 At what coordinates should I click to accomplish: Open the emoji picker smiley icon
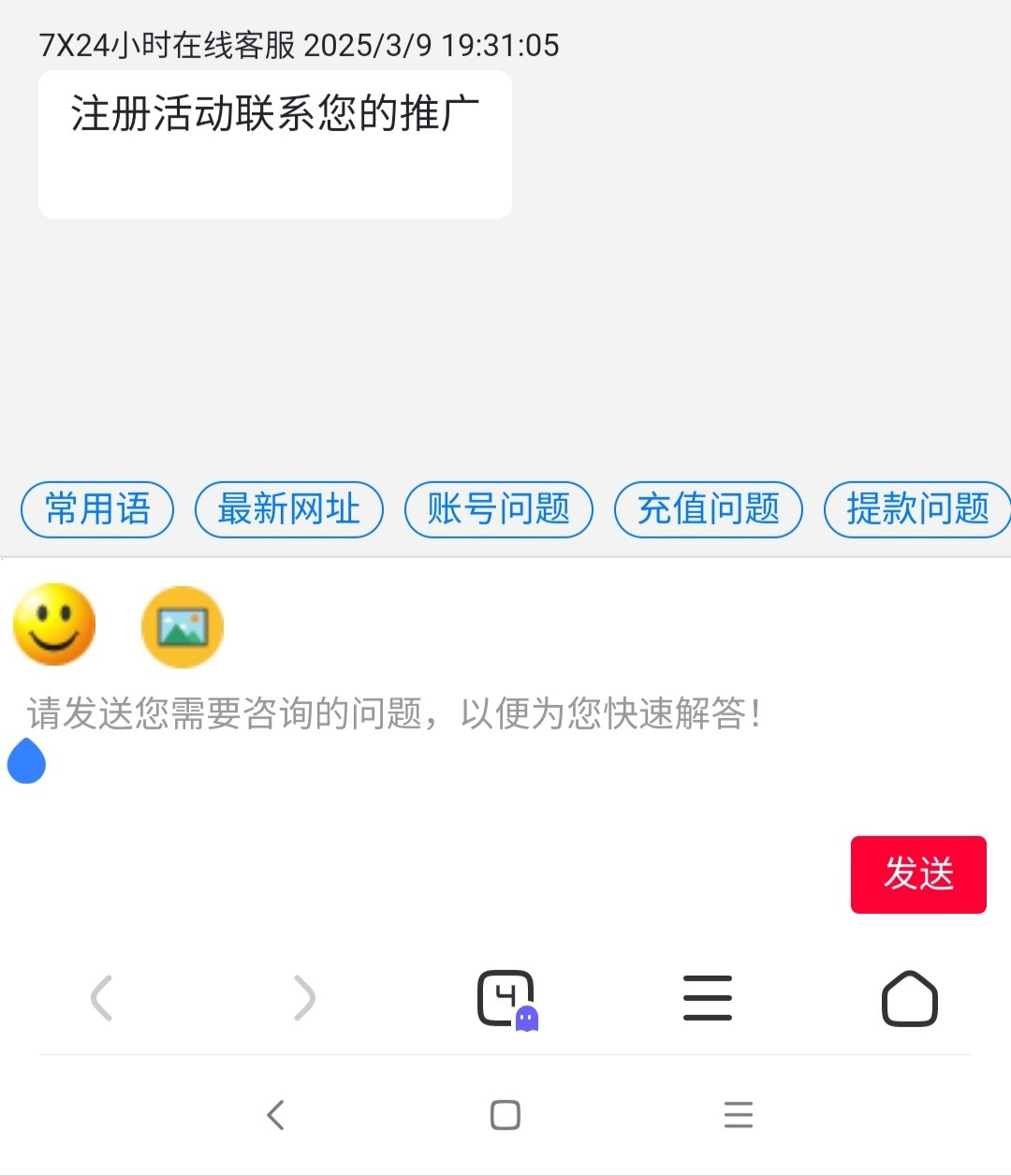(x=54, y=625)
